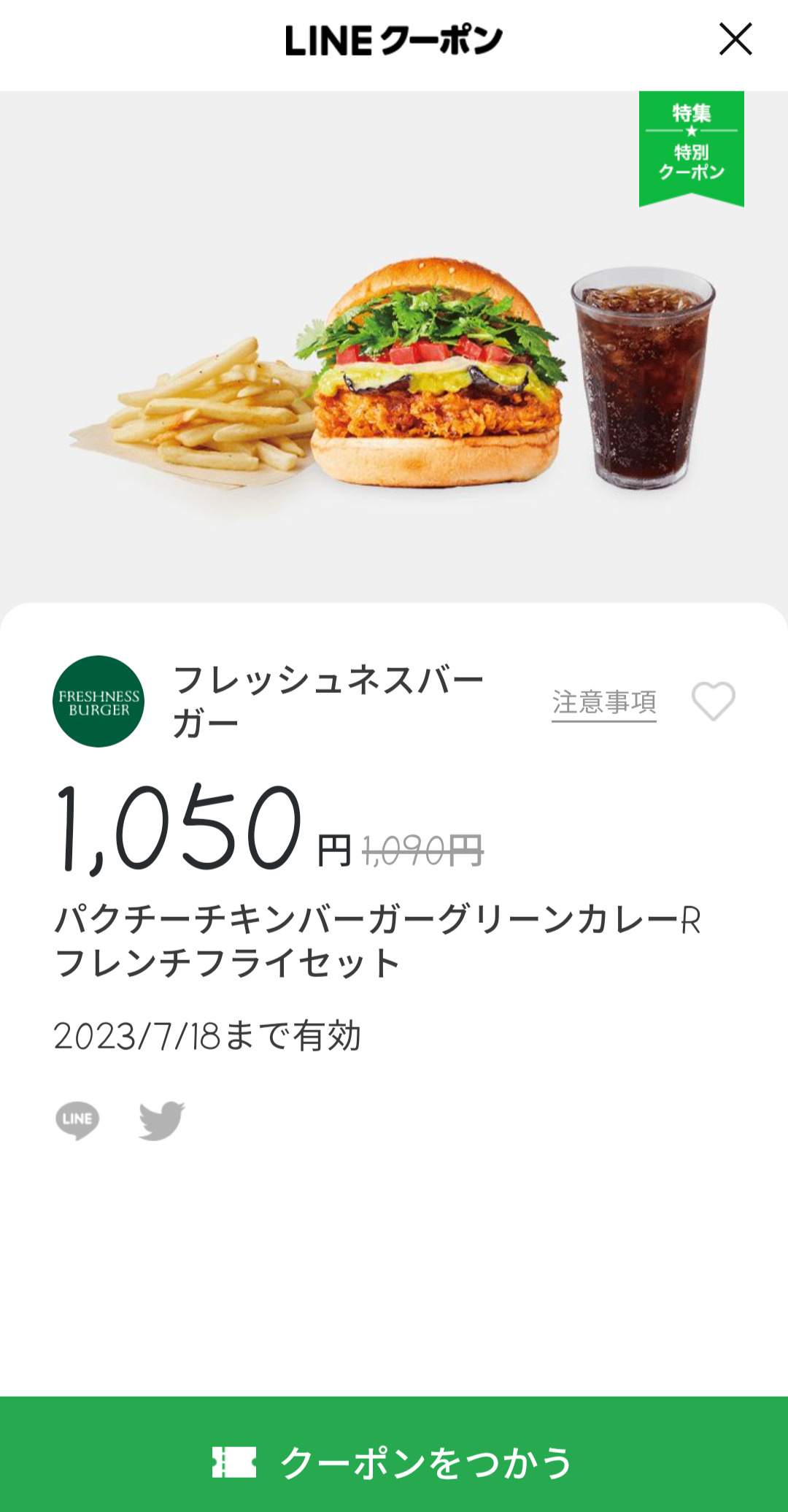Share this coupon on Twitter
Viewport: 788px width, 1512px height.
(162, 1120)
